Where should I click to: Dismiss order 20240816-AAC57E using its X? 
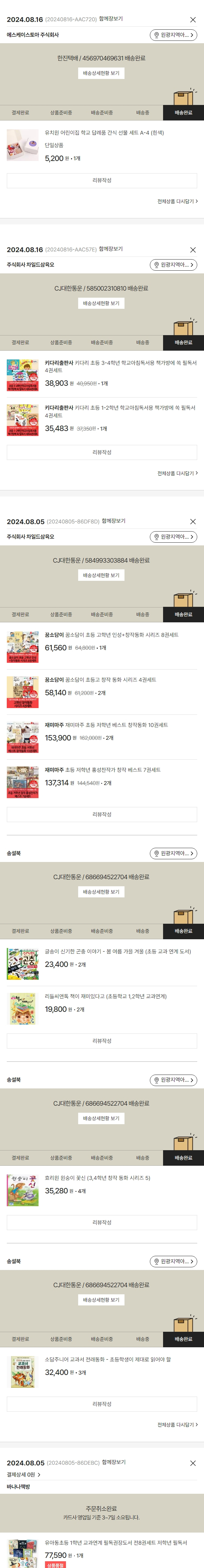tap(193, 250)
